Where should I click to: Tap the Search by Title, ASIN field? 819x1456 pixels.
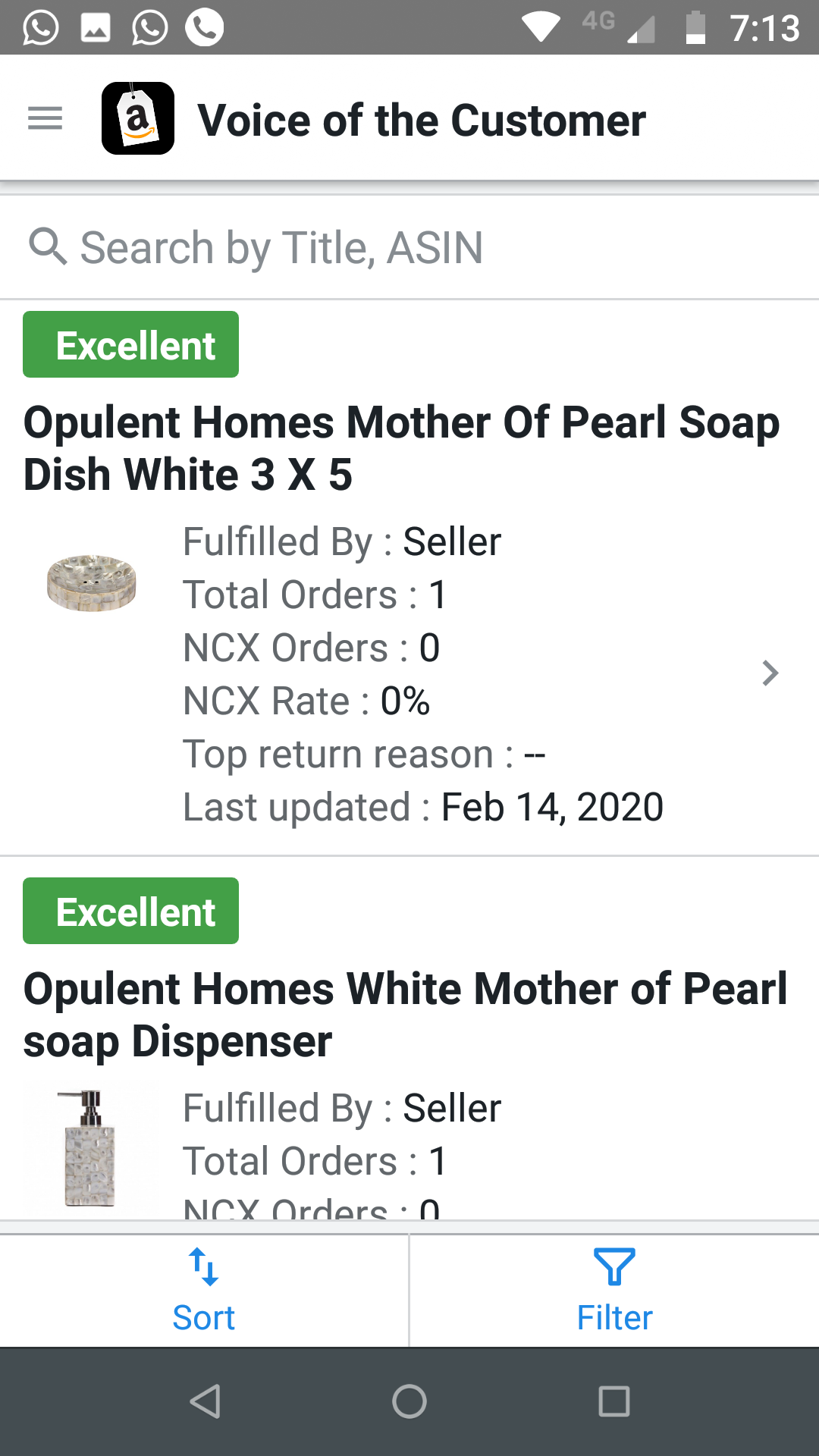409,247
